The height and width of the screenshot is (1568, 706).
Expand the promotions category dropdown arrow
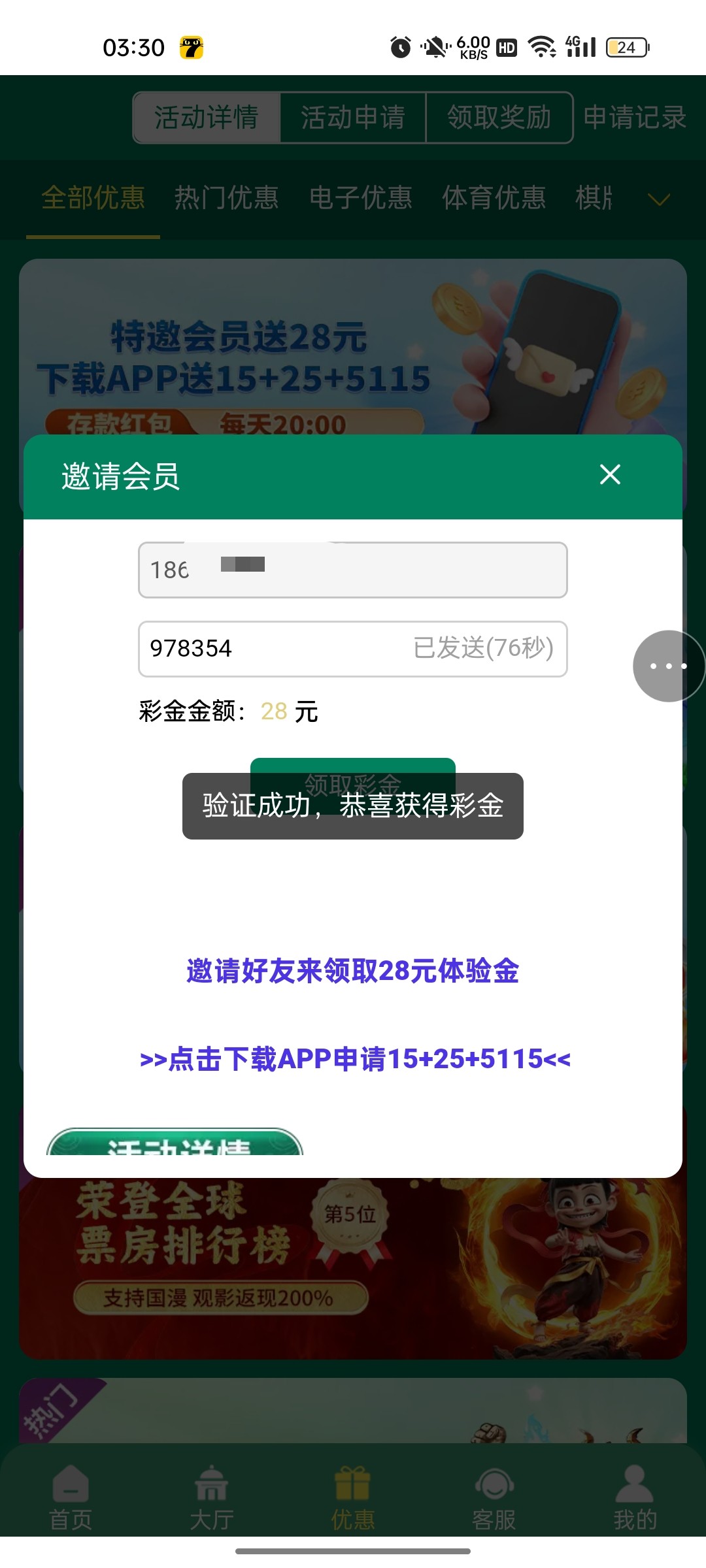pos(659,199)
